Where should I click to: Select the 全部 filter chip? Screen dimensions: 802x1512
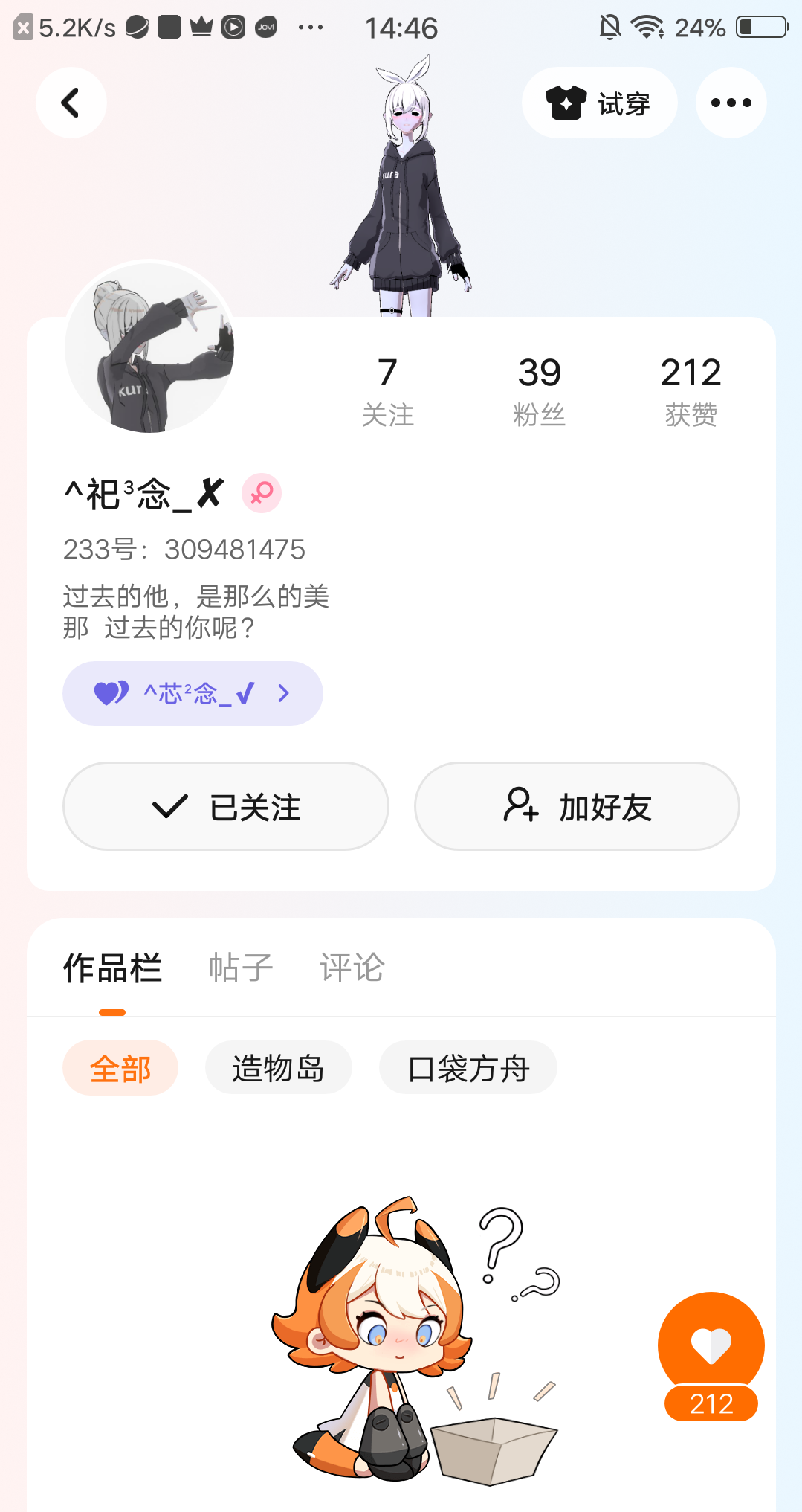pyautogui.click(x=120, y=1068)
